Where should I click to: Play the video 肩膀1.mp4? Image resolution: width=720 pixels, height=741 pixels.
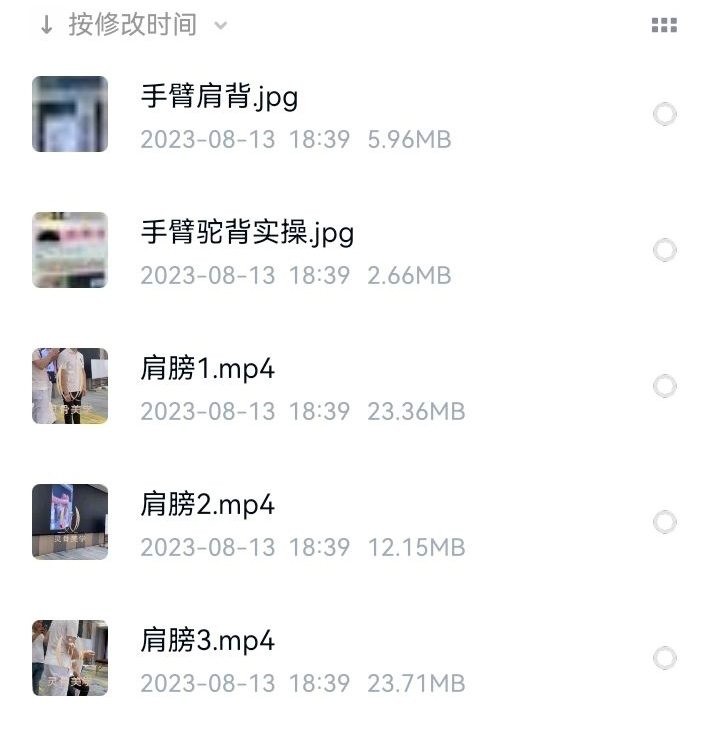(x=207, y=369)
